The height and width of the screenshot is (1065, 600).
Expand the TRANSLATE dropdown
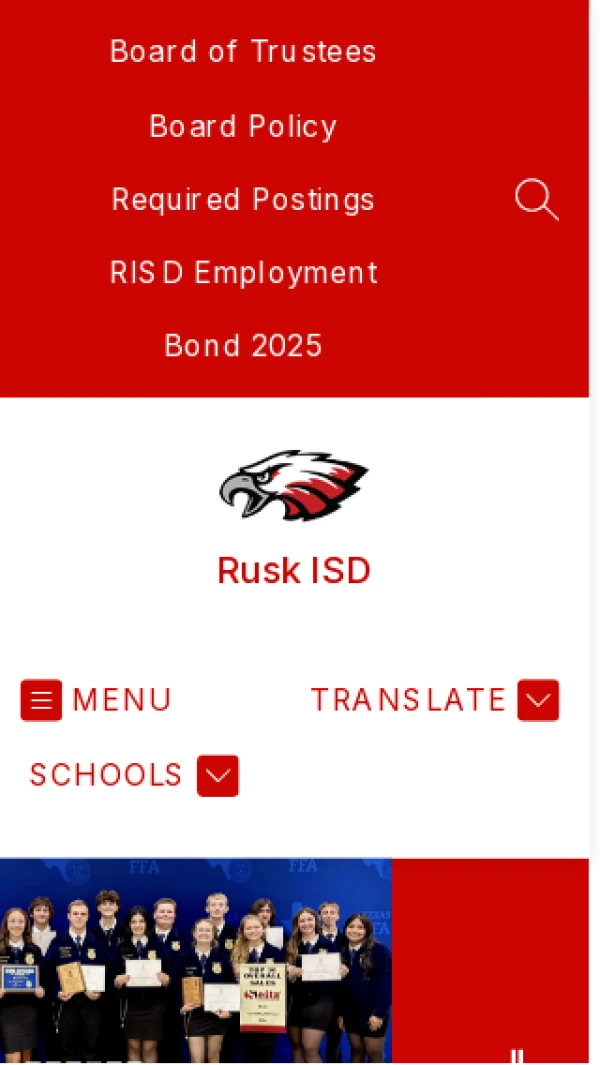click(435, 700)
